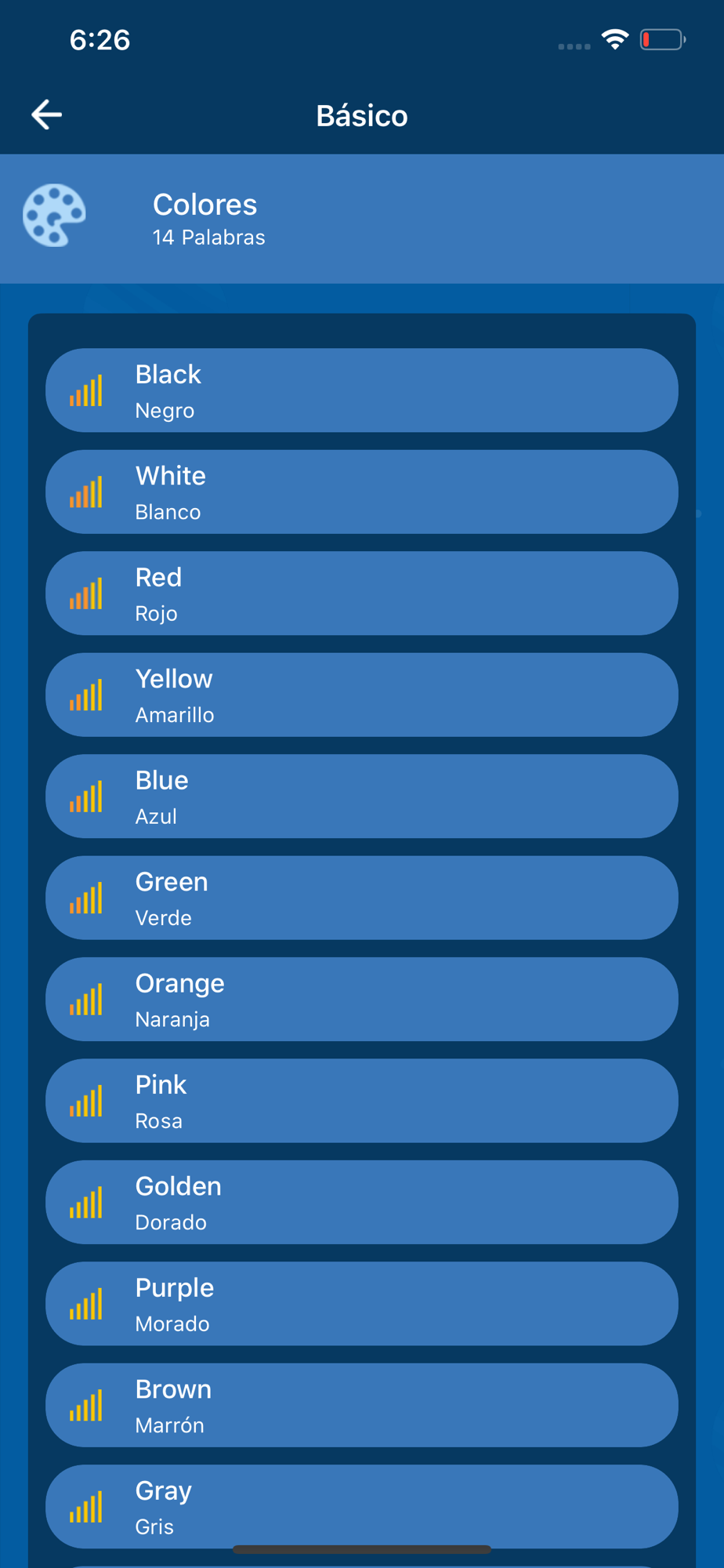The width and height of the screenshot is (724, 1568).
Task: Select the White / Blanco entry
Action: coord(362,492)
